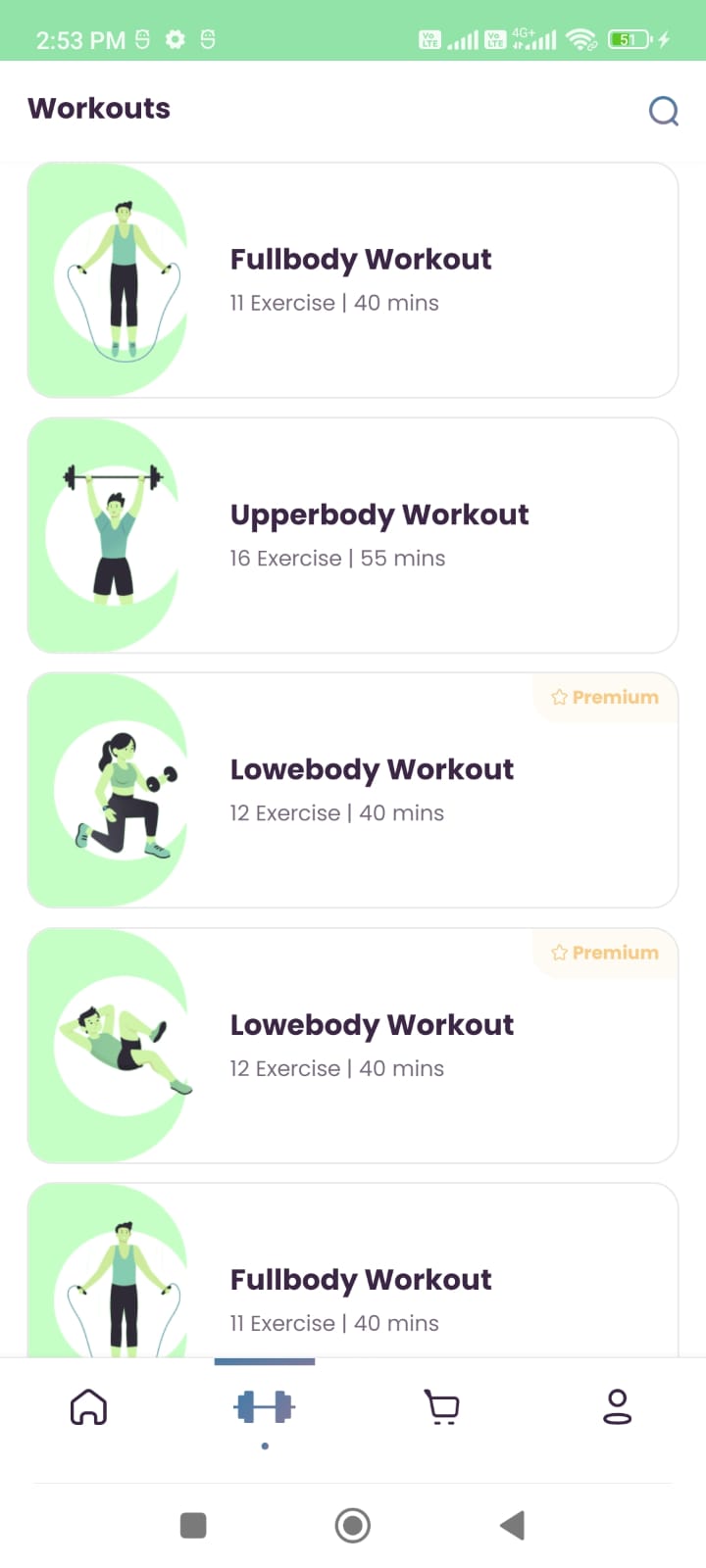Switch to the shopping cart tab
Screen dimensions: 706x1568
tap(441, 1407)
